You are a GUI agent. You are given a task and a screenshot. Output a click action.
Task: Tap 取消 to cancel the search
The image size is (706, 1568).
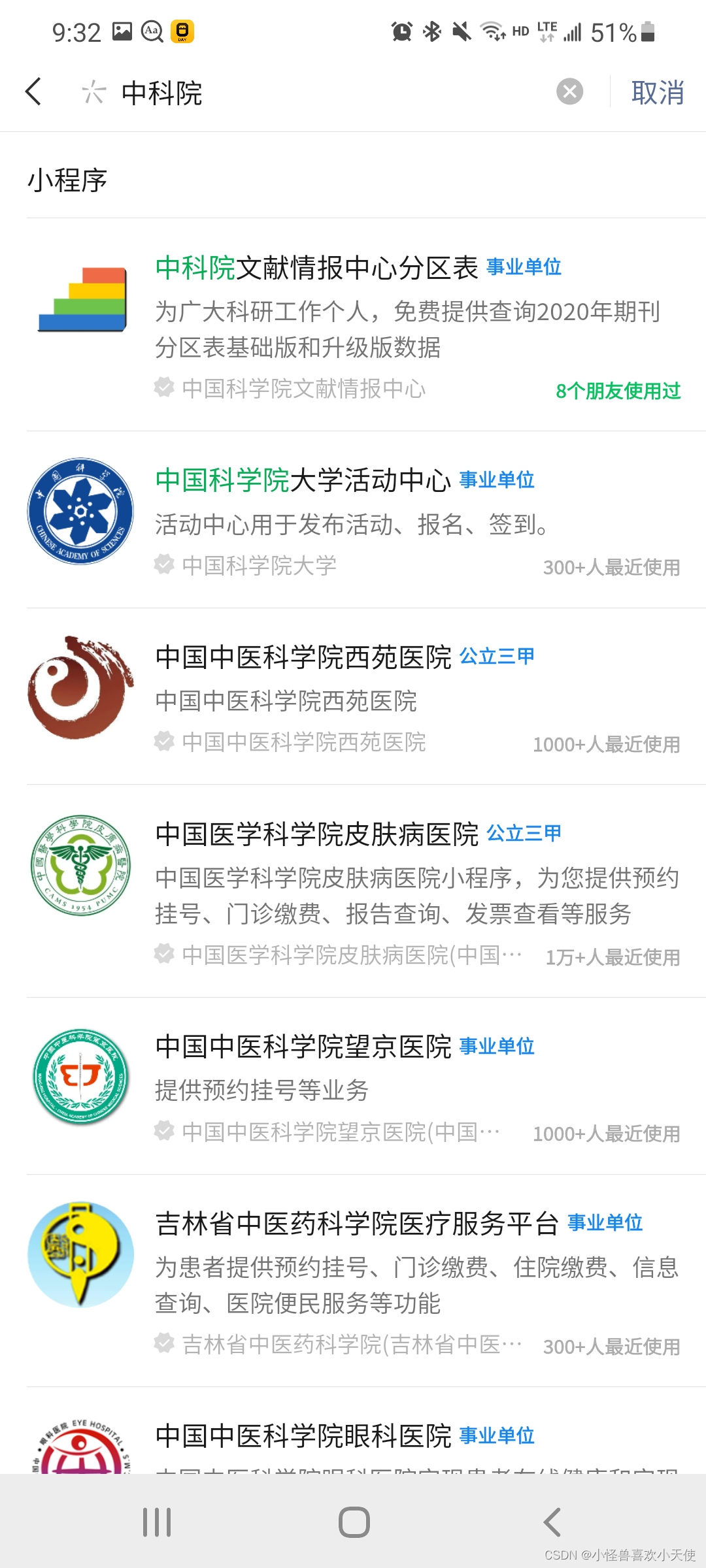coord(658,93)
